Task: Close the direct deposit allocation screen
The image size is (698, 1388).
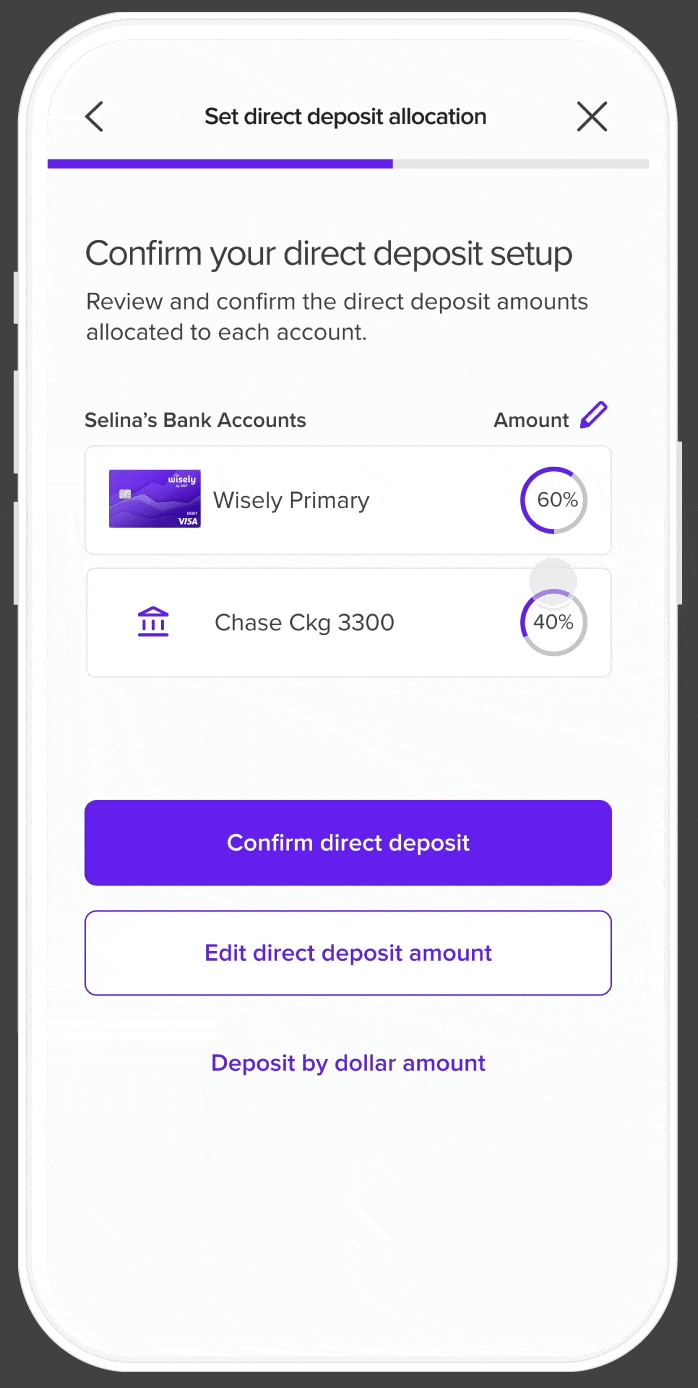Action: point(592,117)
